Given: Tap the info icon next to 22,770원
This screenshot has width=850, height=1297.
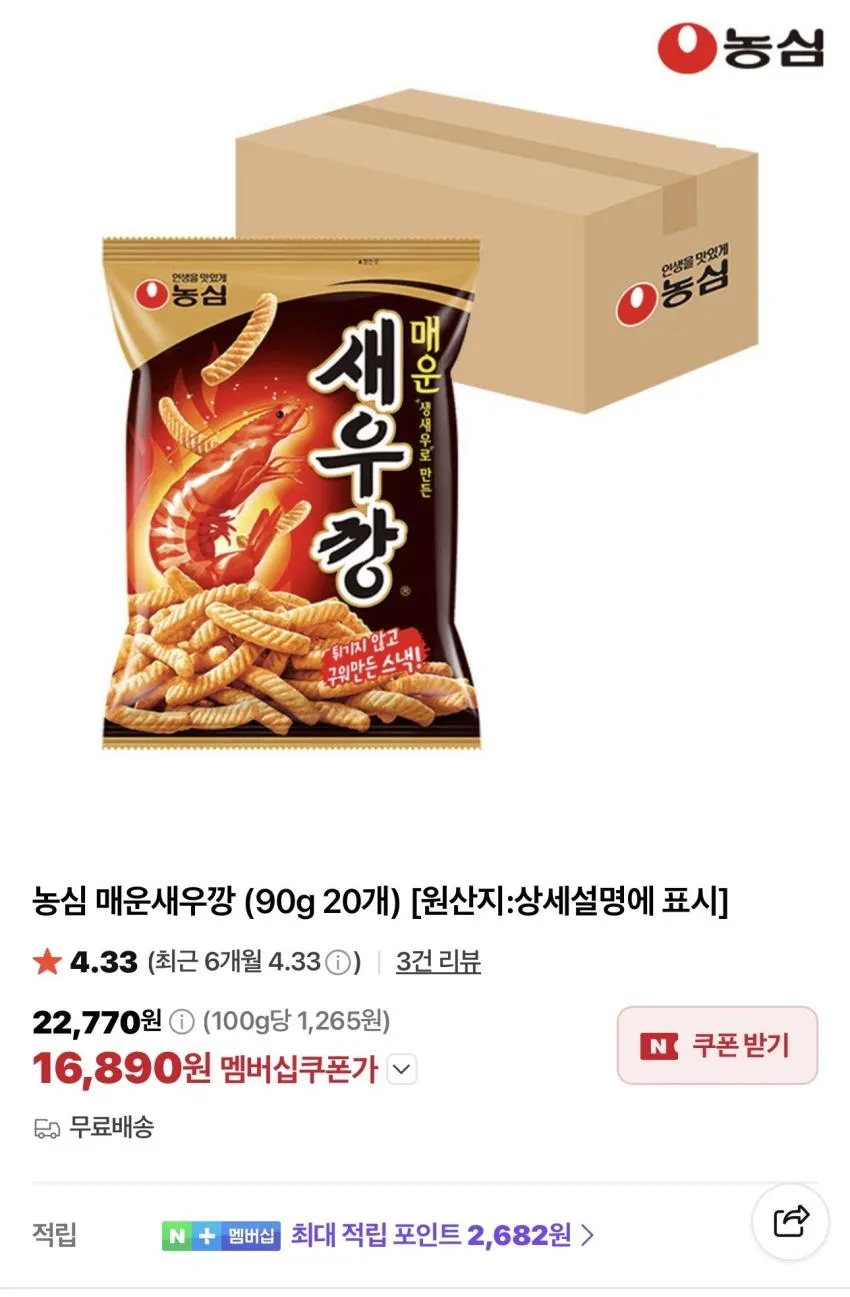Looking at the screenshot, I should pos(181,1022).
